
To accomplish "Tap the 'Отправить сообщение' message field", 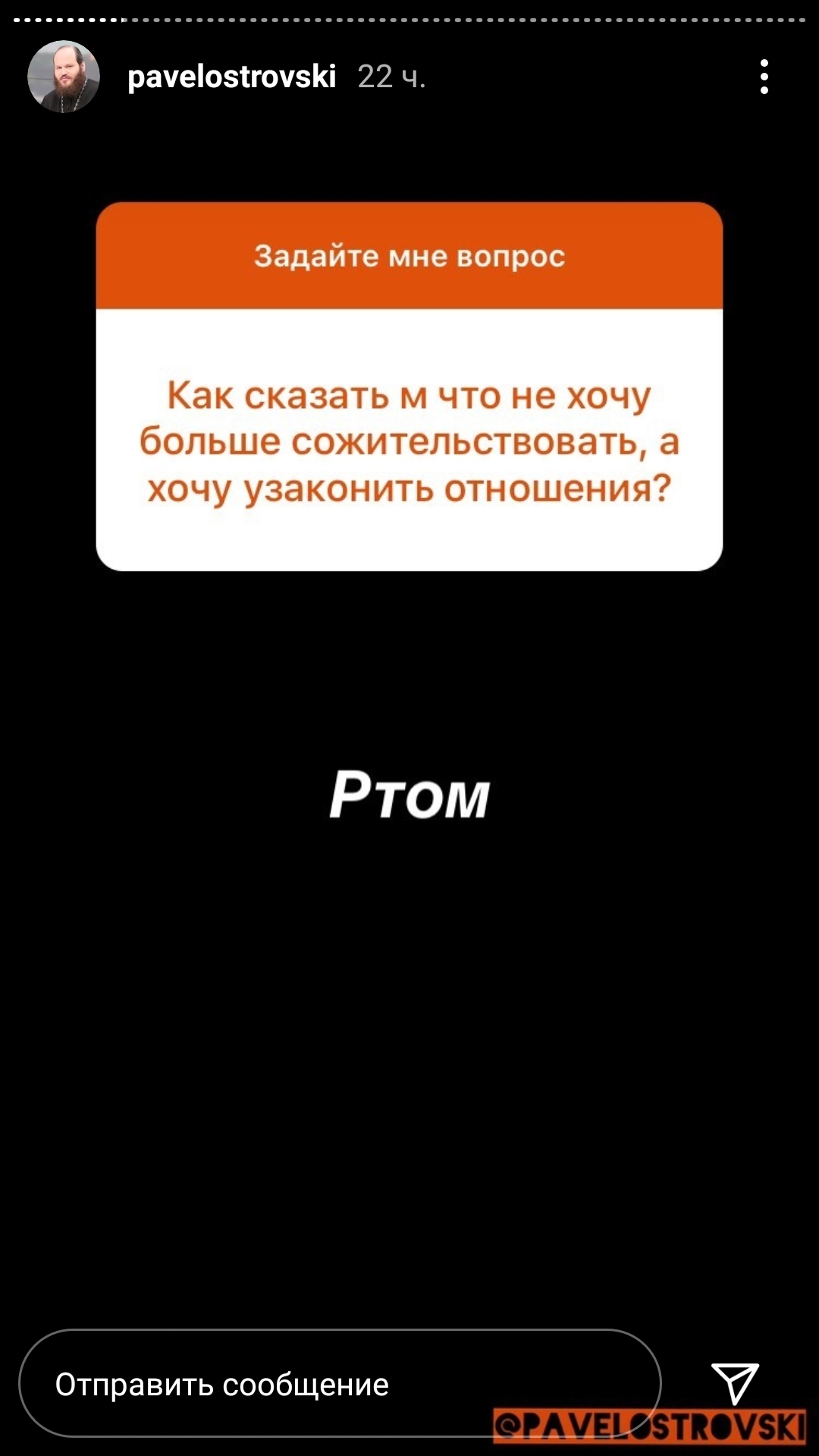I will tap(339, 1384).
